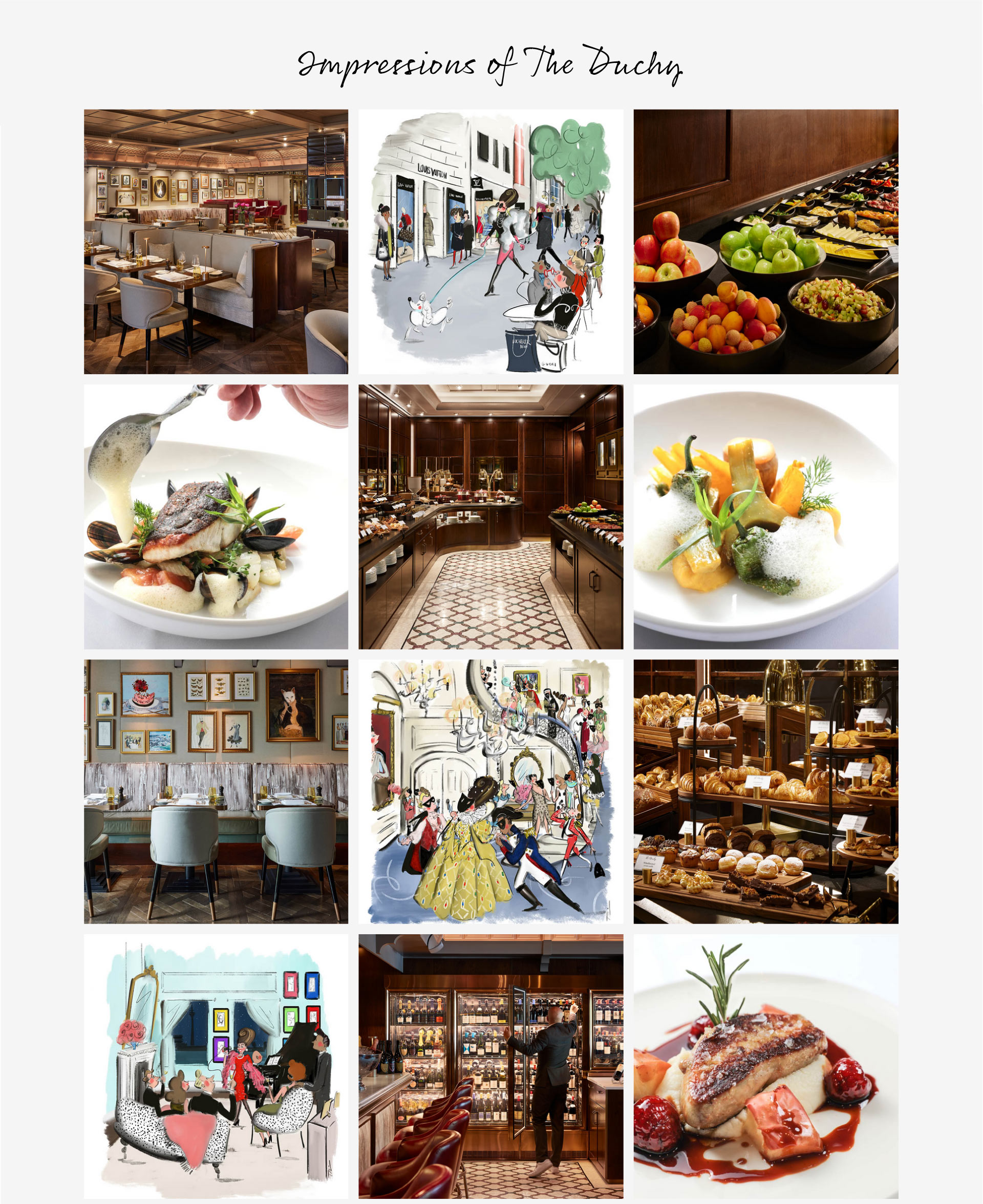Open the wine cabinet bar photo
Viewport: 983px width, 1204px height.
pyautogui.click(x=490, y=1067)
